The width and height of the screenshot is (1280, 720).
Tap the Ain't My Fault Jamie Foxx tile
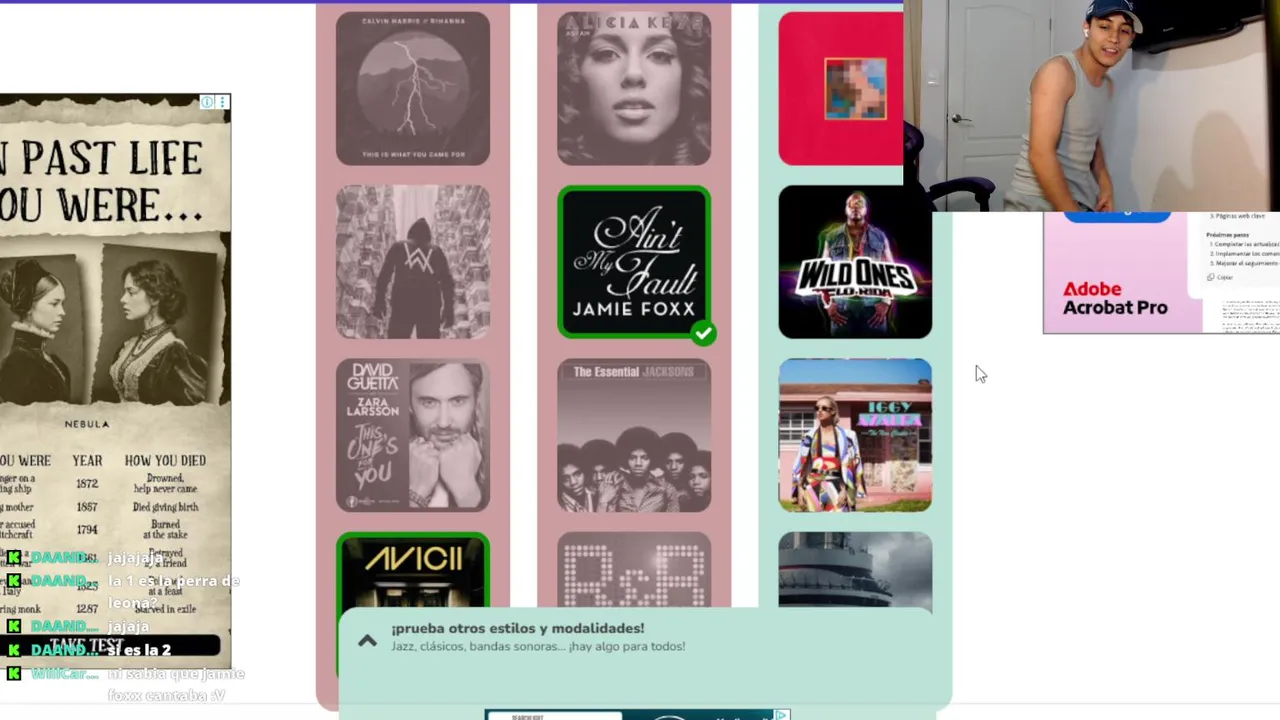pos(634,262)
